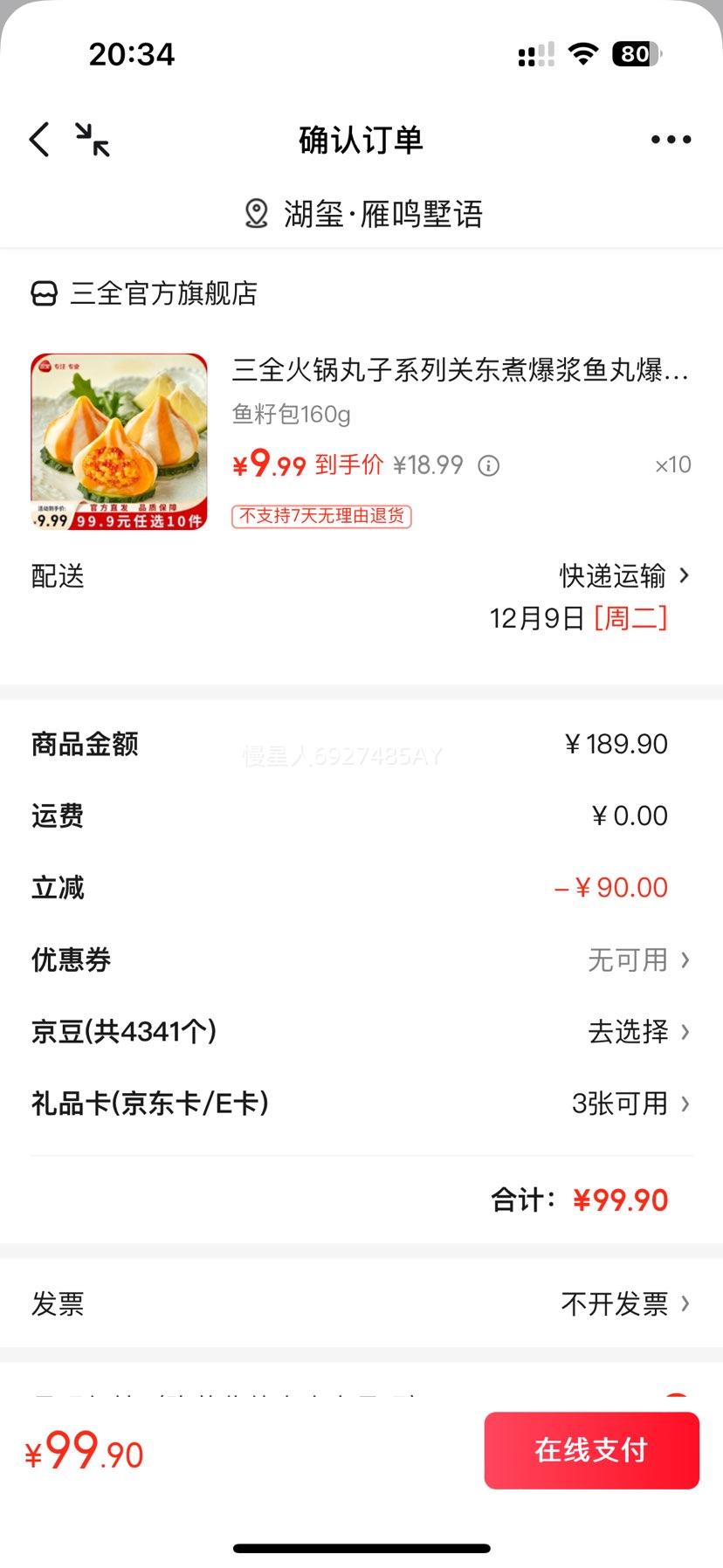Viewport: 723px width, 1568px height.
Task: Open the 发票 invoice settings row
Action: [x=361, y=1303]
